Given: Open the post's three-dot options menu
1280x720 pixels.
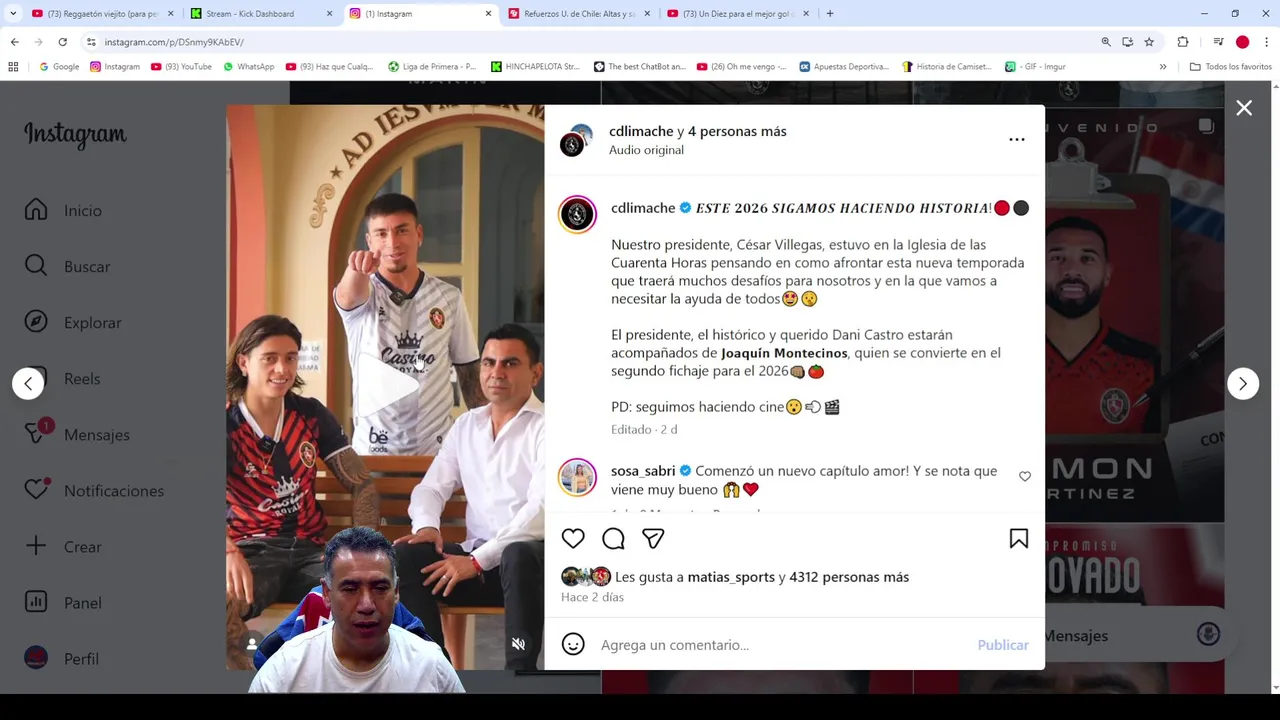Looking at the screenshot, I should (1016, 140).
